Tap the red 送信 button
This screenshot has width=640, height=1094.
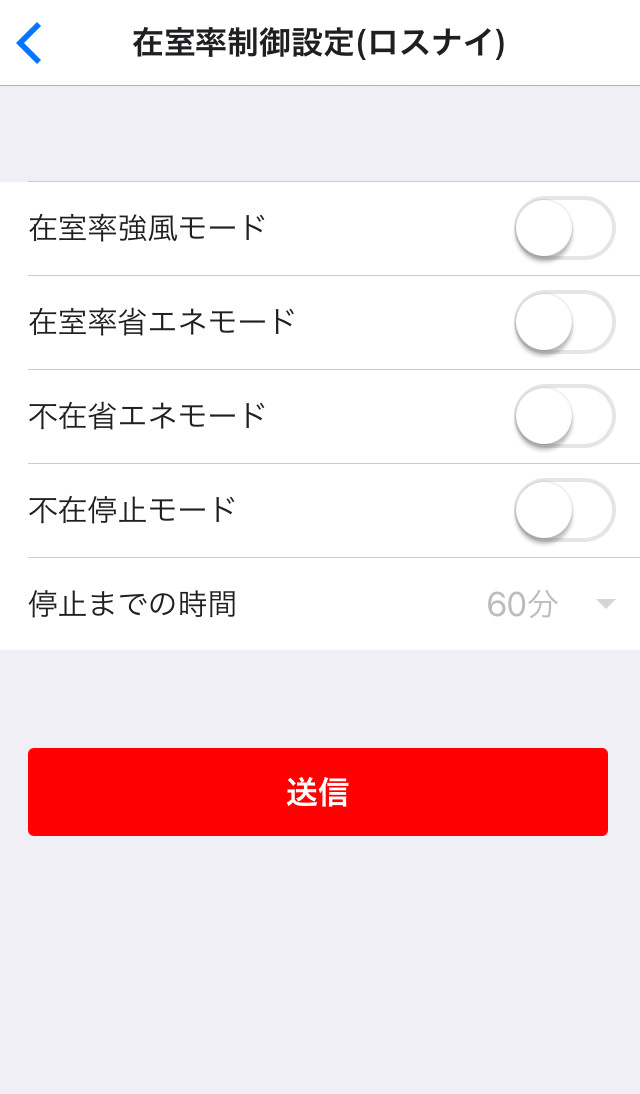[x=318, y=792]
